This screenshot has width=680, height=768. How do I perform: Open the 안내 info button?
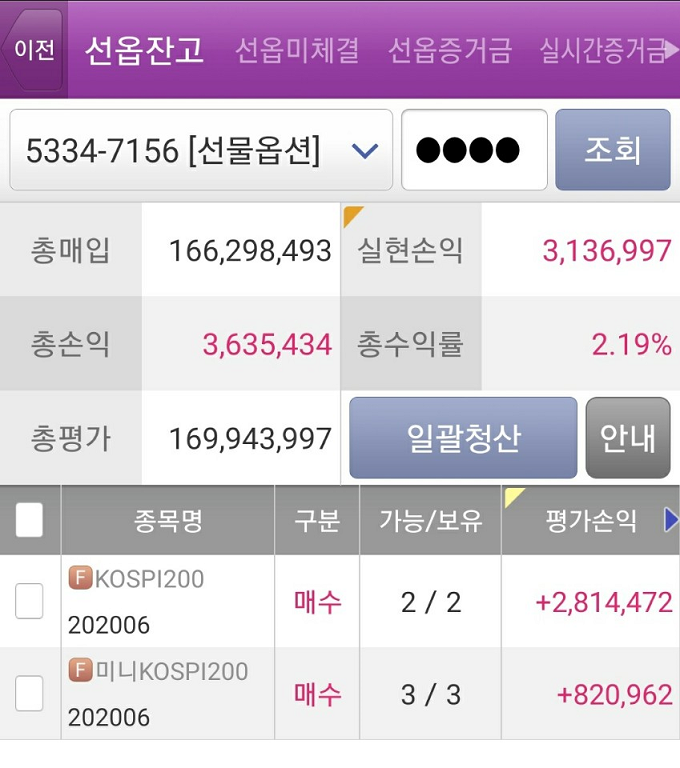click(x=628, y=438)
